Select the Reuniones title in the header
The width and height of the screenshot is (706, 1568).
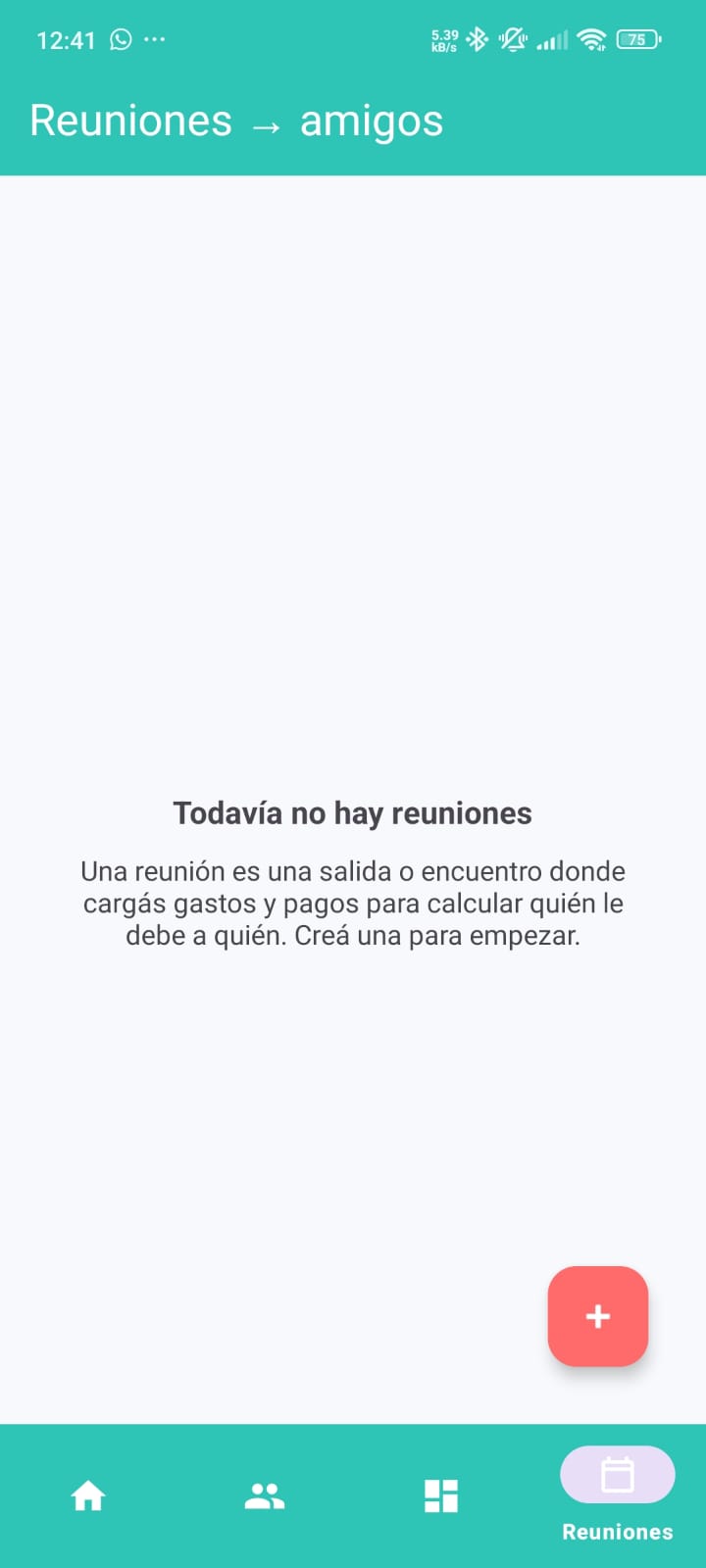tap(130, 120)
